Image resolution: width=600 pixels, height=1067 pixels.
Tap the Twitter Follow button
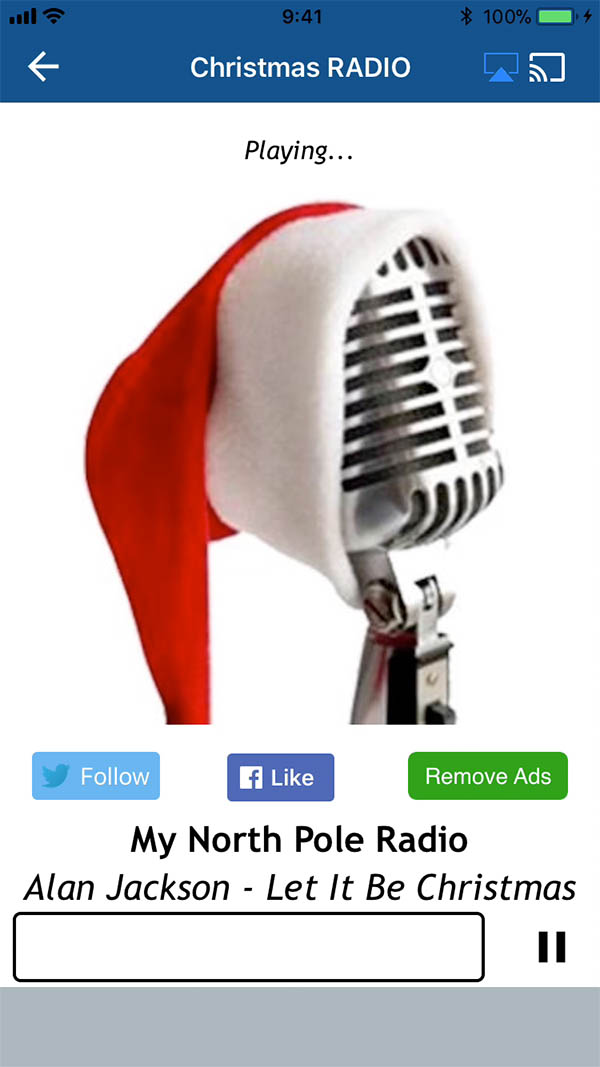(96, 776)
